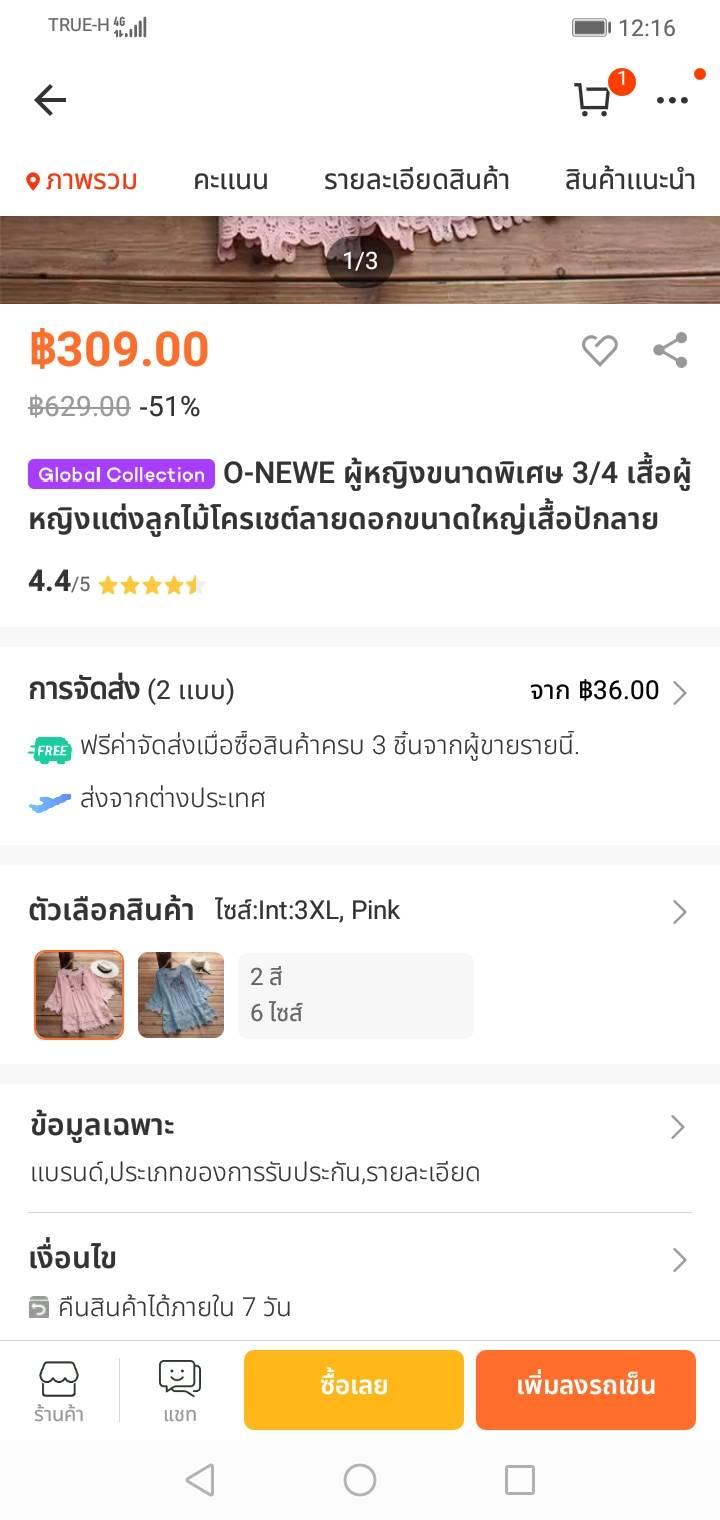Switch to the สินค้าแนะนำ tab
Screen dimensions: 720x1520
click(x=630, y=181)
